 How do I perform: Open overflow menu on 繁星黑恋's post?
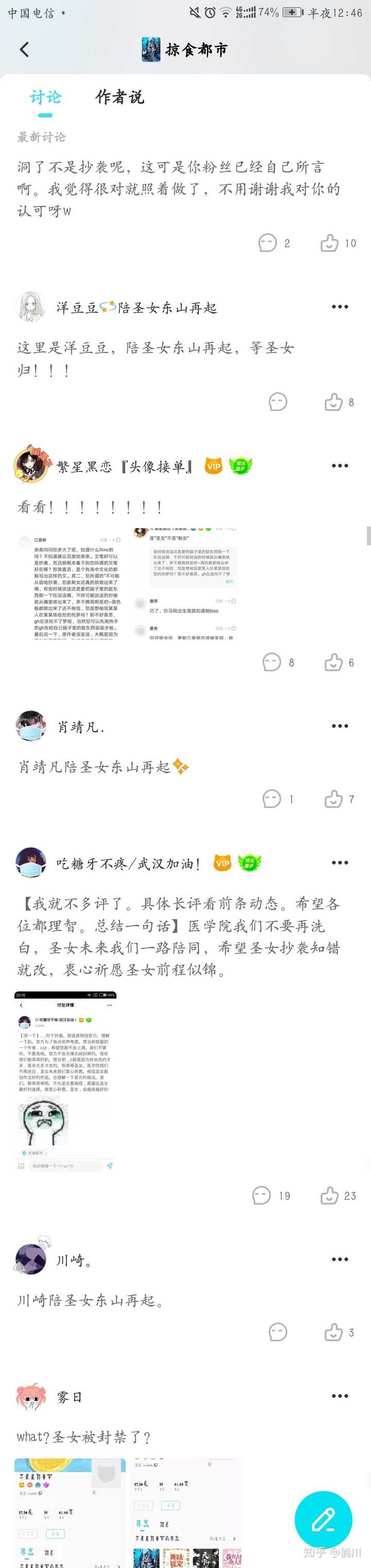pyautogui.click(x=340, y=466)
